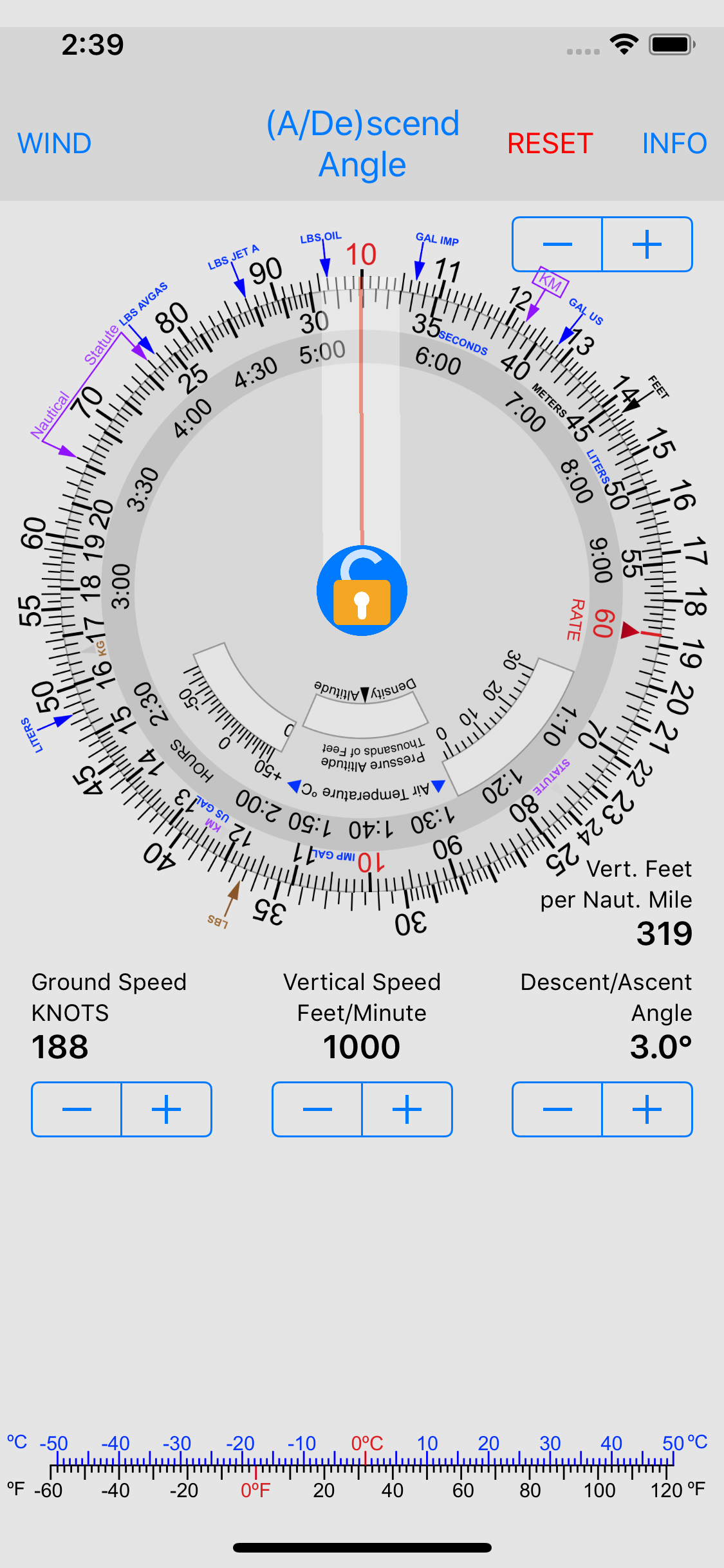This screenshot has height=1568, width=724.
Task: Tap the (A/De)scend Angle title
Action: tap(362, 143)
